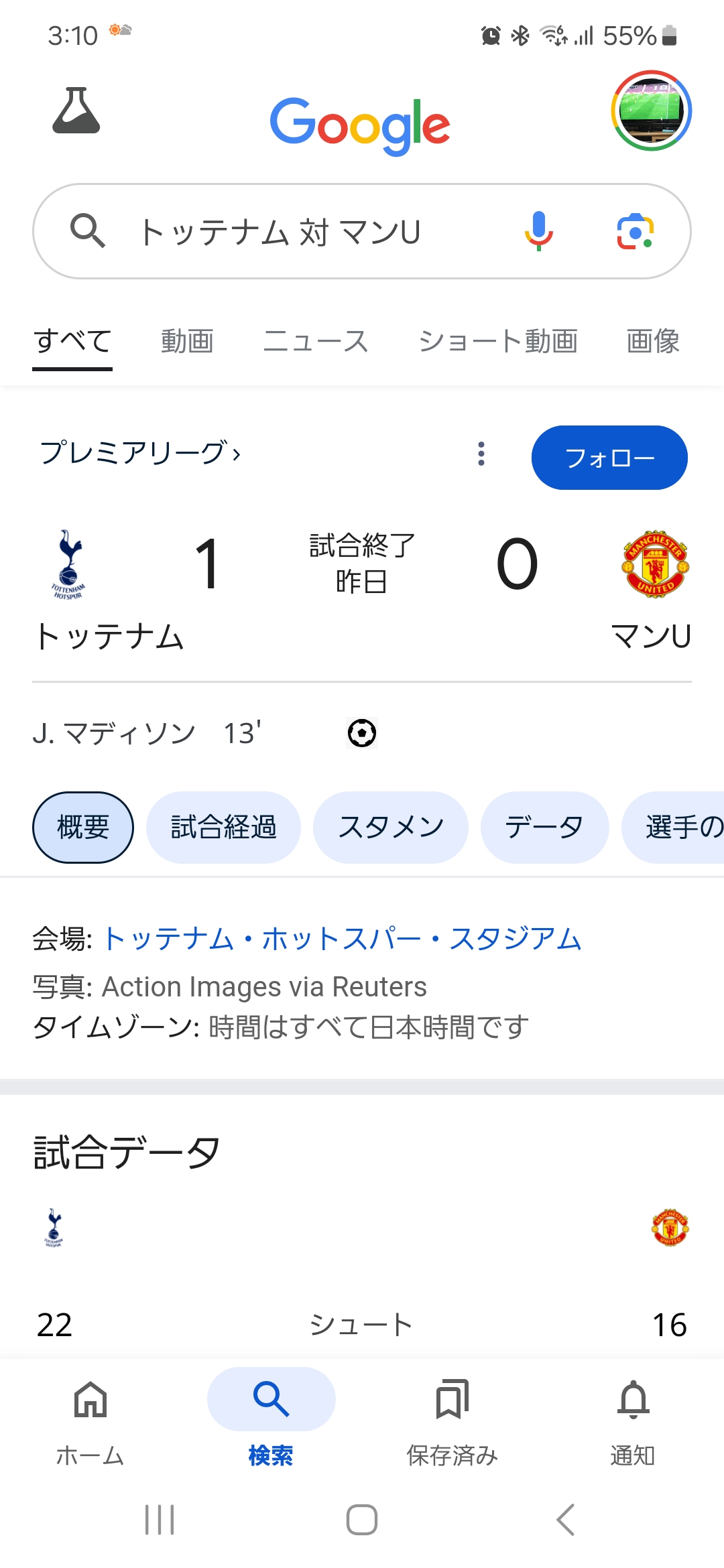Select the 試合経過 chip
724x1568 pixels.
tap(223, 828)
